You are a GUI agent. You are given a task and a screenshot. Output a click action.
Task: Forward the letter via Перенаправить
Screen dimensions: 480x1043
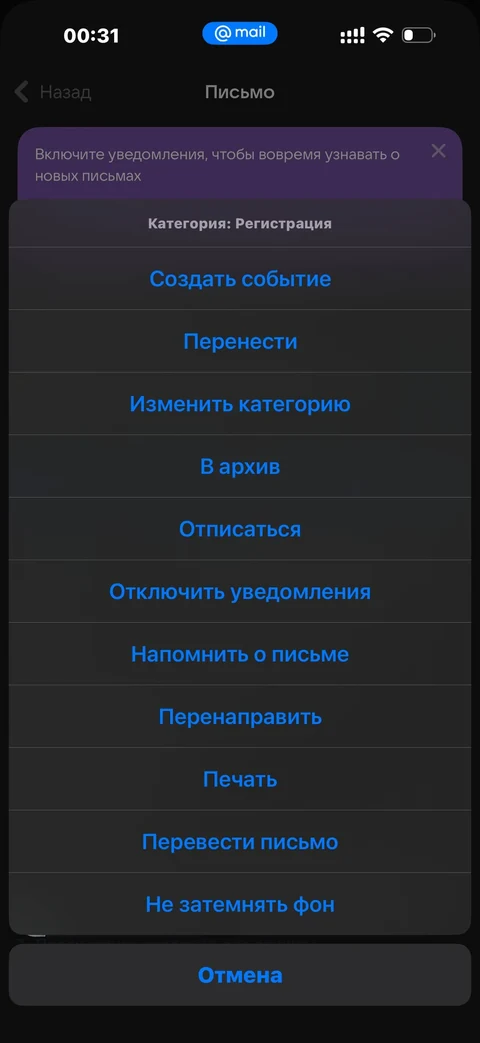tap(240, 716)
